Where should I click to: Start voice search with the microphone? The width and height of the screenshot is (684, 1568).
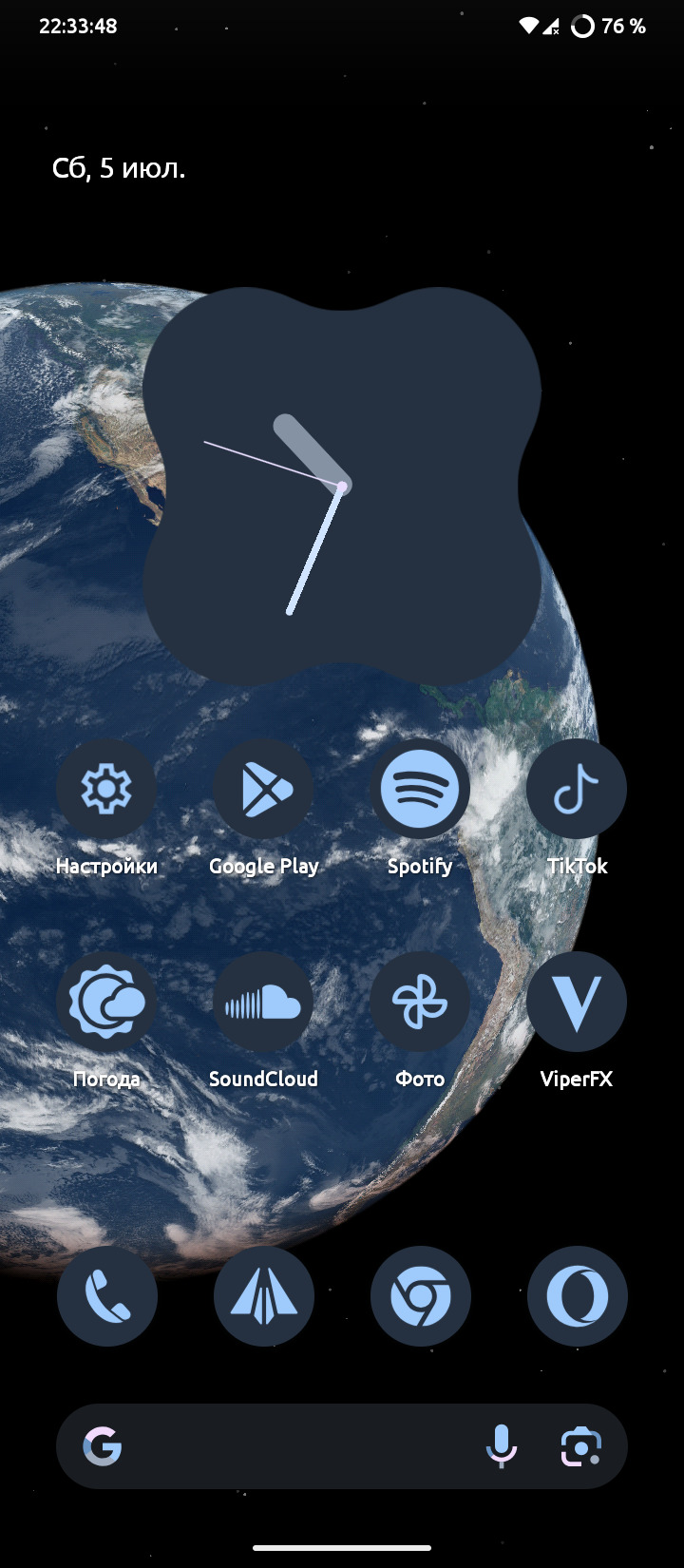[x=502, y=1446]
